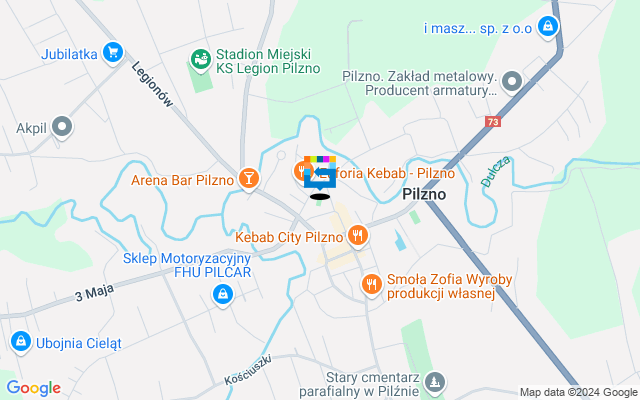The image size is (640, 400).
Task: Tap the Akpil place marker
Action: coord(63,127)
